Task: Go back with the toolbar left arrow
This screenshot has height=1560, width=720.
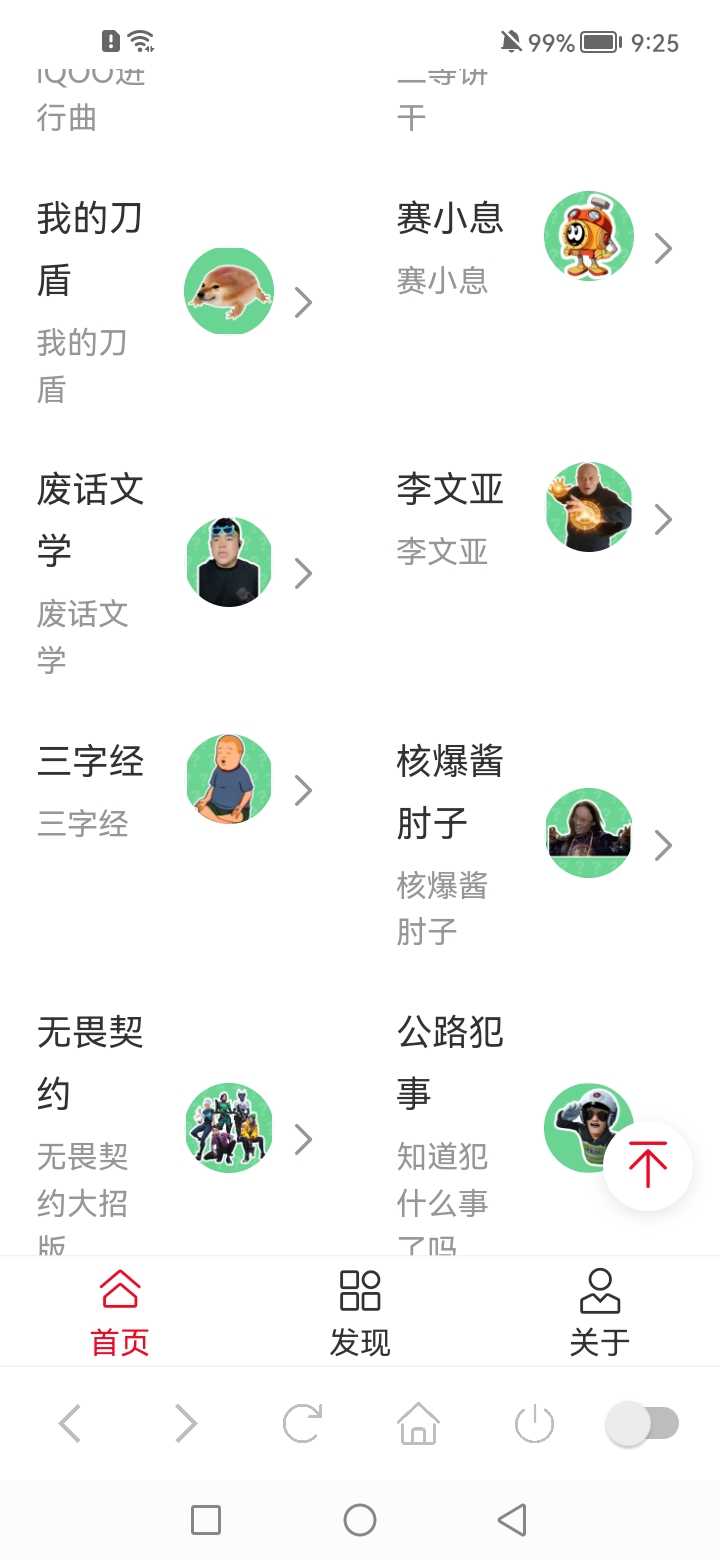Action: [70, 1423]
